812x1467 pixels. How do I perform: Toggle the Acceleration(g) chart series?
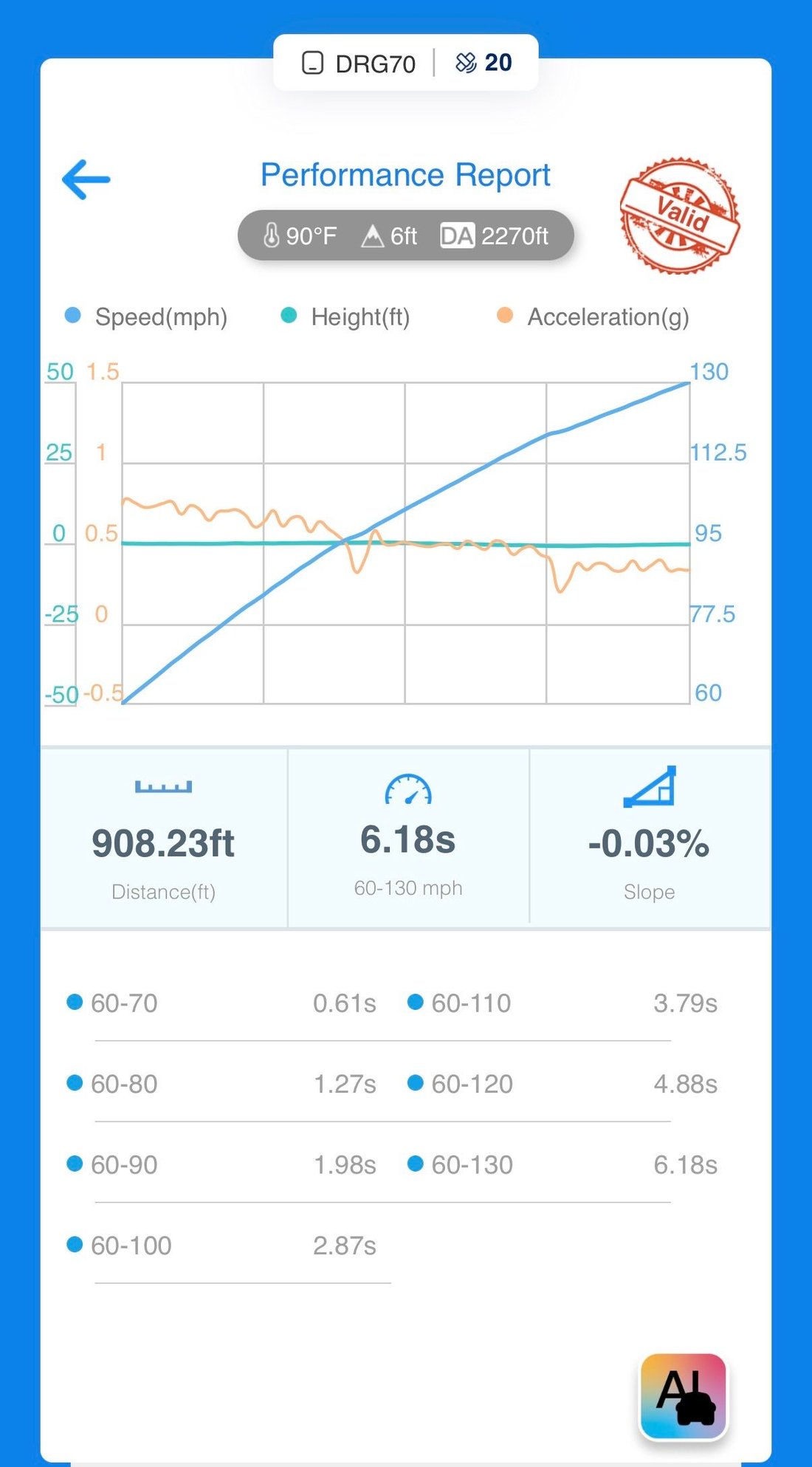tap(594, 317)
